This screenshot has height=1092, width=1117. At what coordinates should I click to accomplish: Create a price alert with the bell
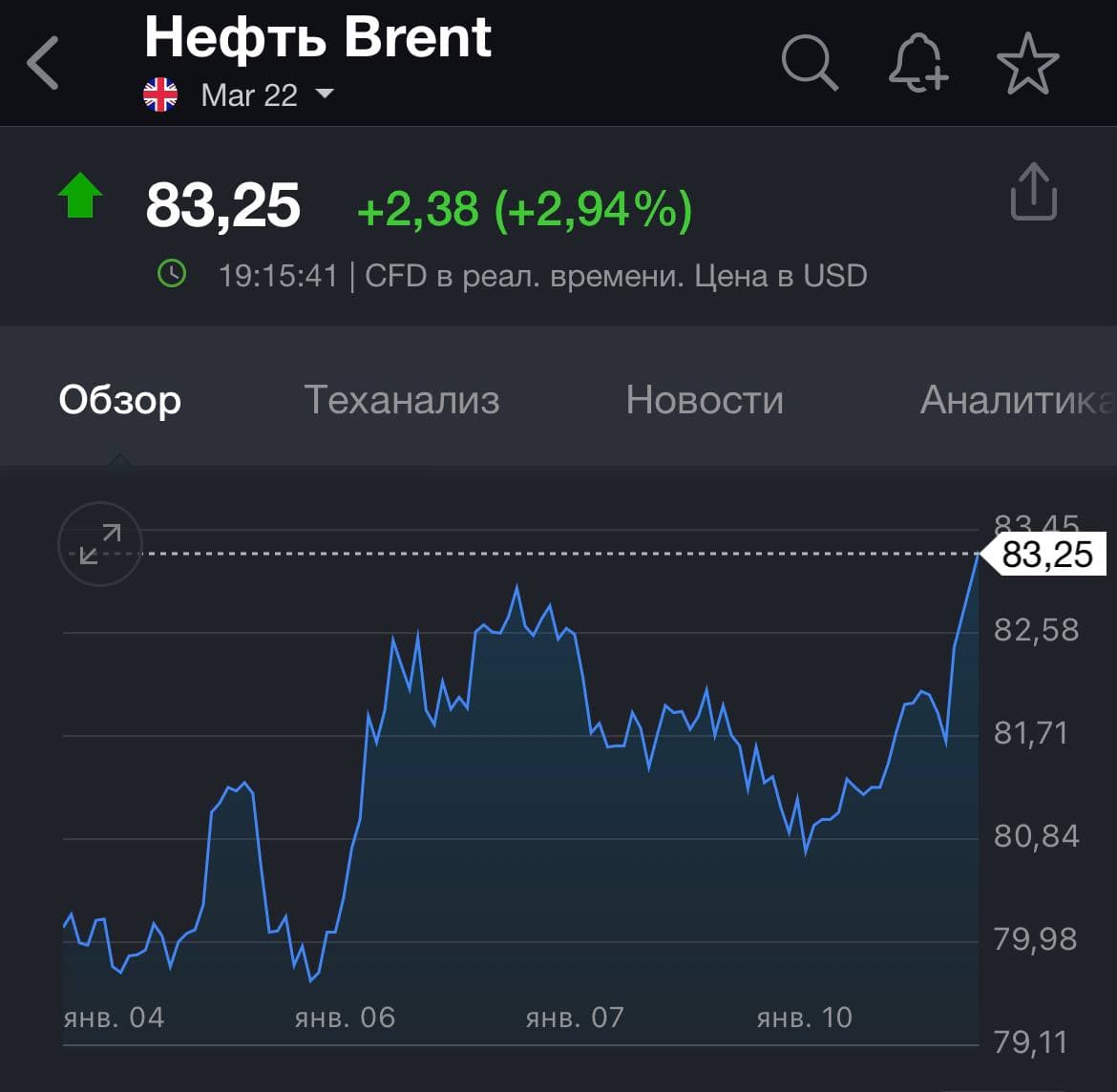pyautogui.click(x=917, y=63)
